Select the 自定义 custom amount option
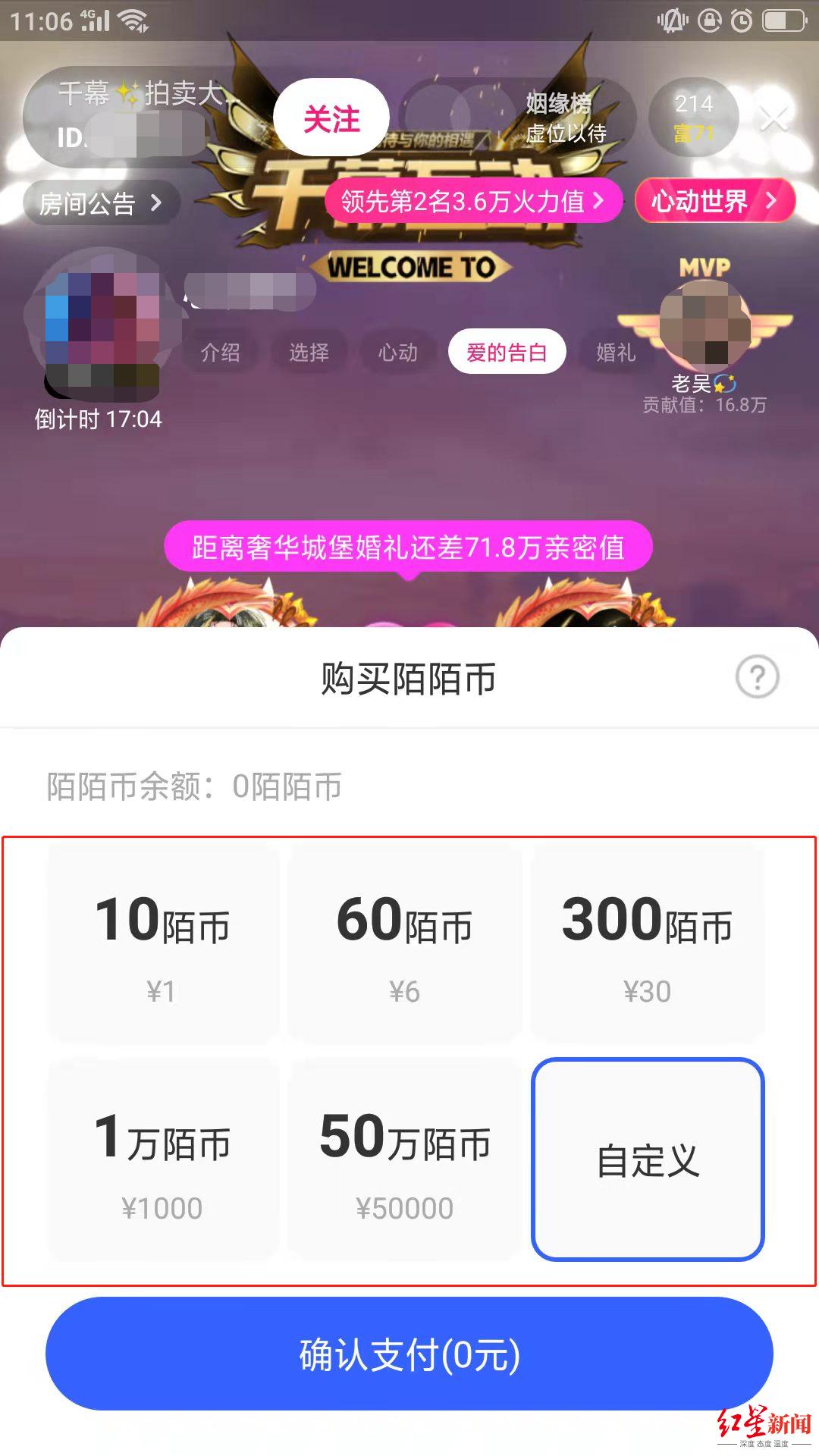The width and height of the screenshot is (819, 1456). pyautogui.click(x=648, y=1160)
